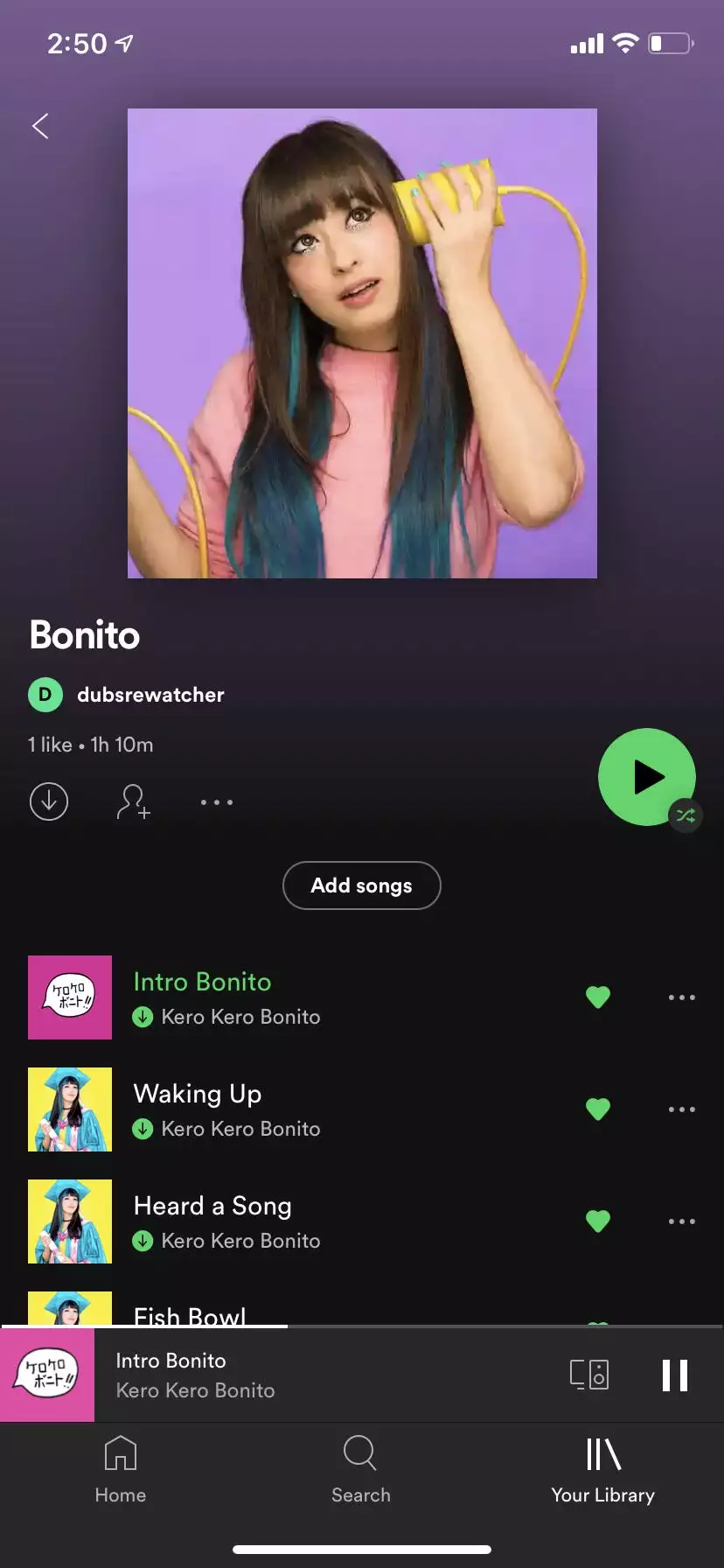The height and width of the screenshot is (1568, 724).
Task: Start shuffle play with the green button
Action: click(647, 777)
